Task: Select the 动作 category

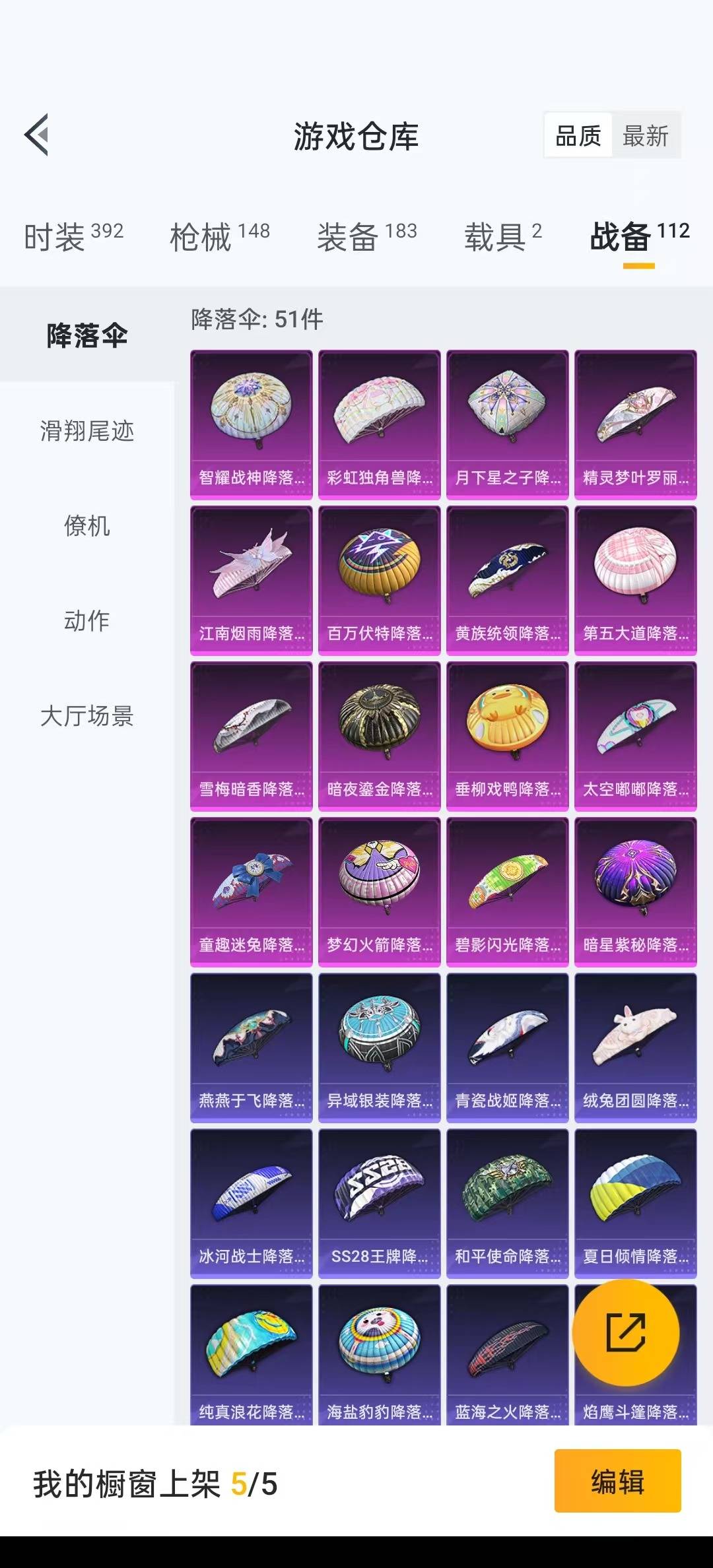Action: pos(87,621)
